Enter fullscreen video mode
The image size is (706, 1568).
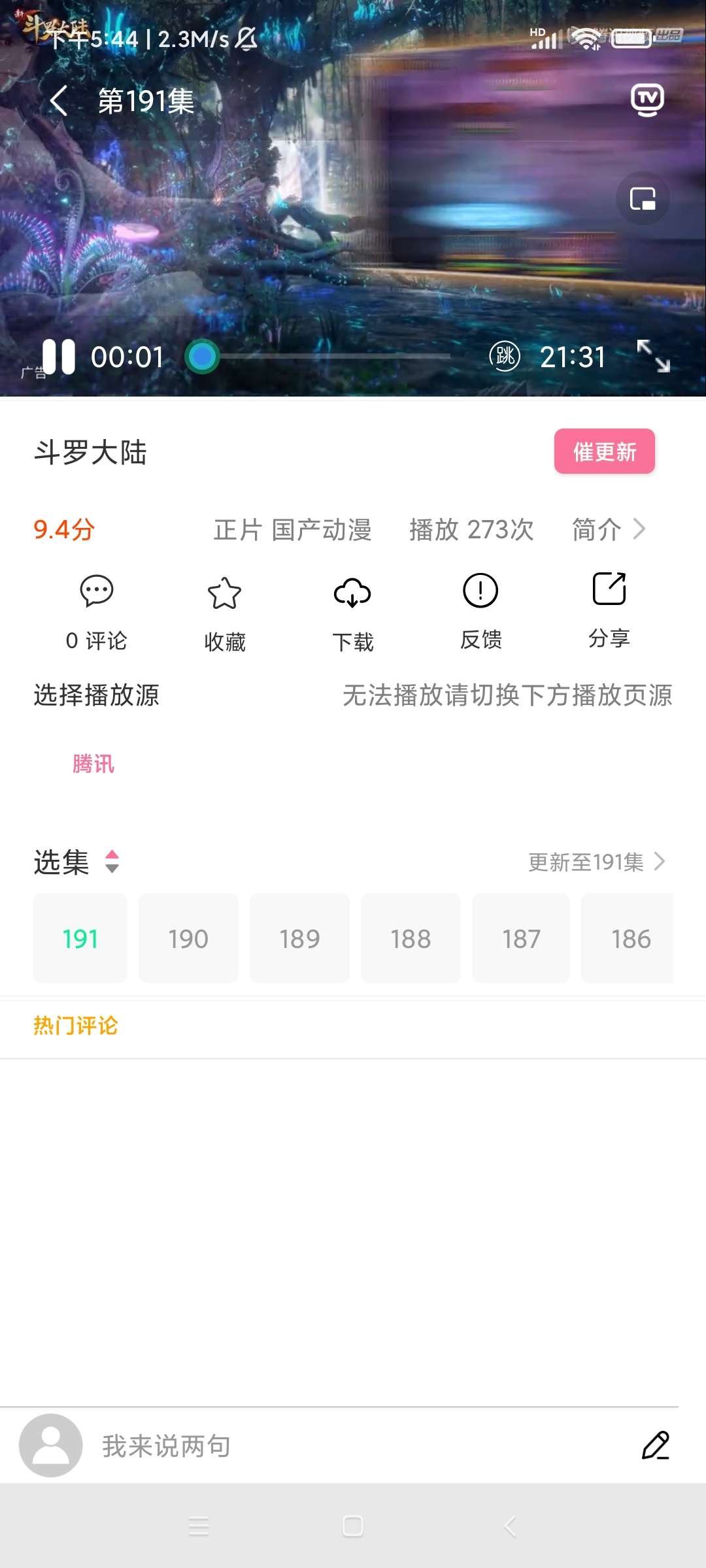[x=654, y=356]
